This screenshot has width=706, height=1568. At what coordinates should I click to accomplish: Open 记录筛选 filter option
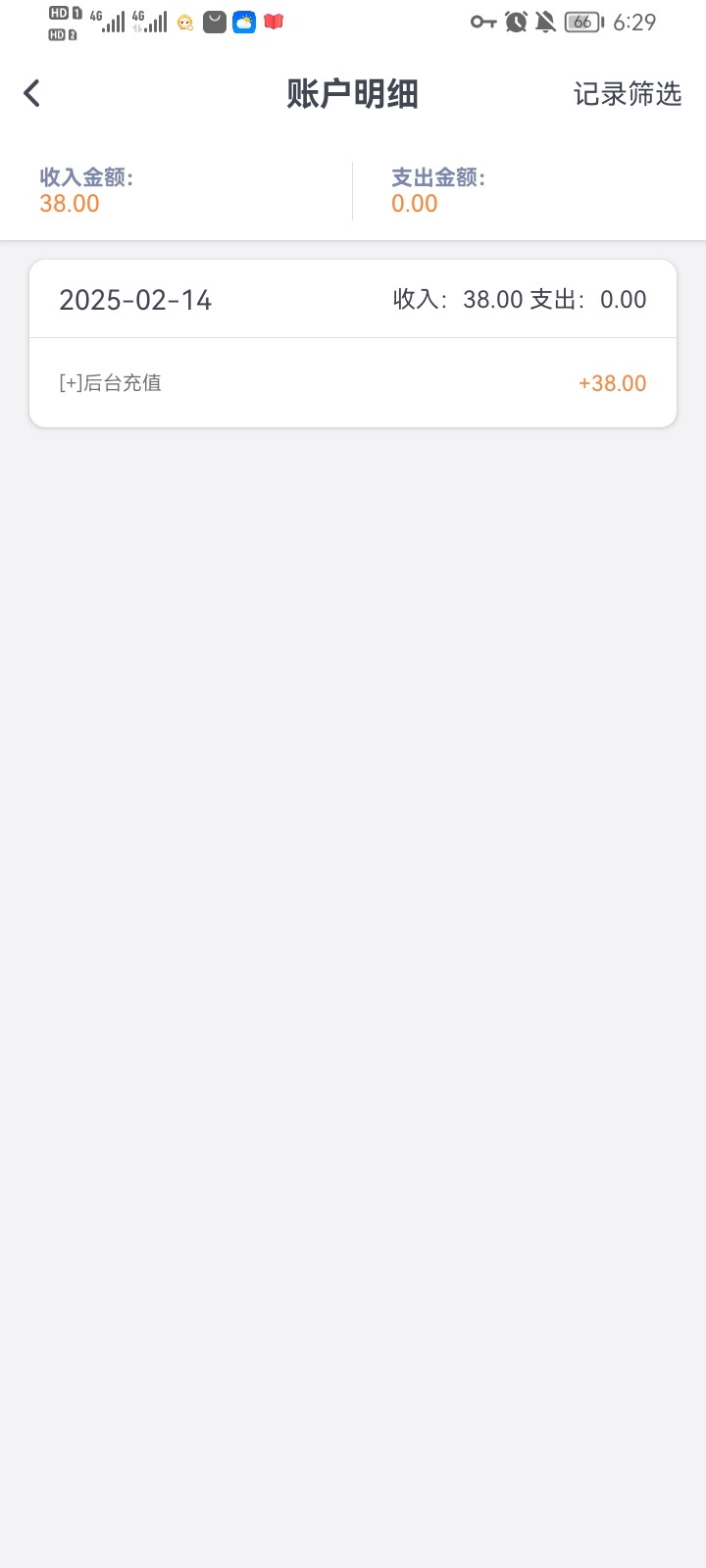click(627, 94)
